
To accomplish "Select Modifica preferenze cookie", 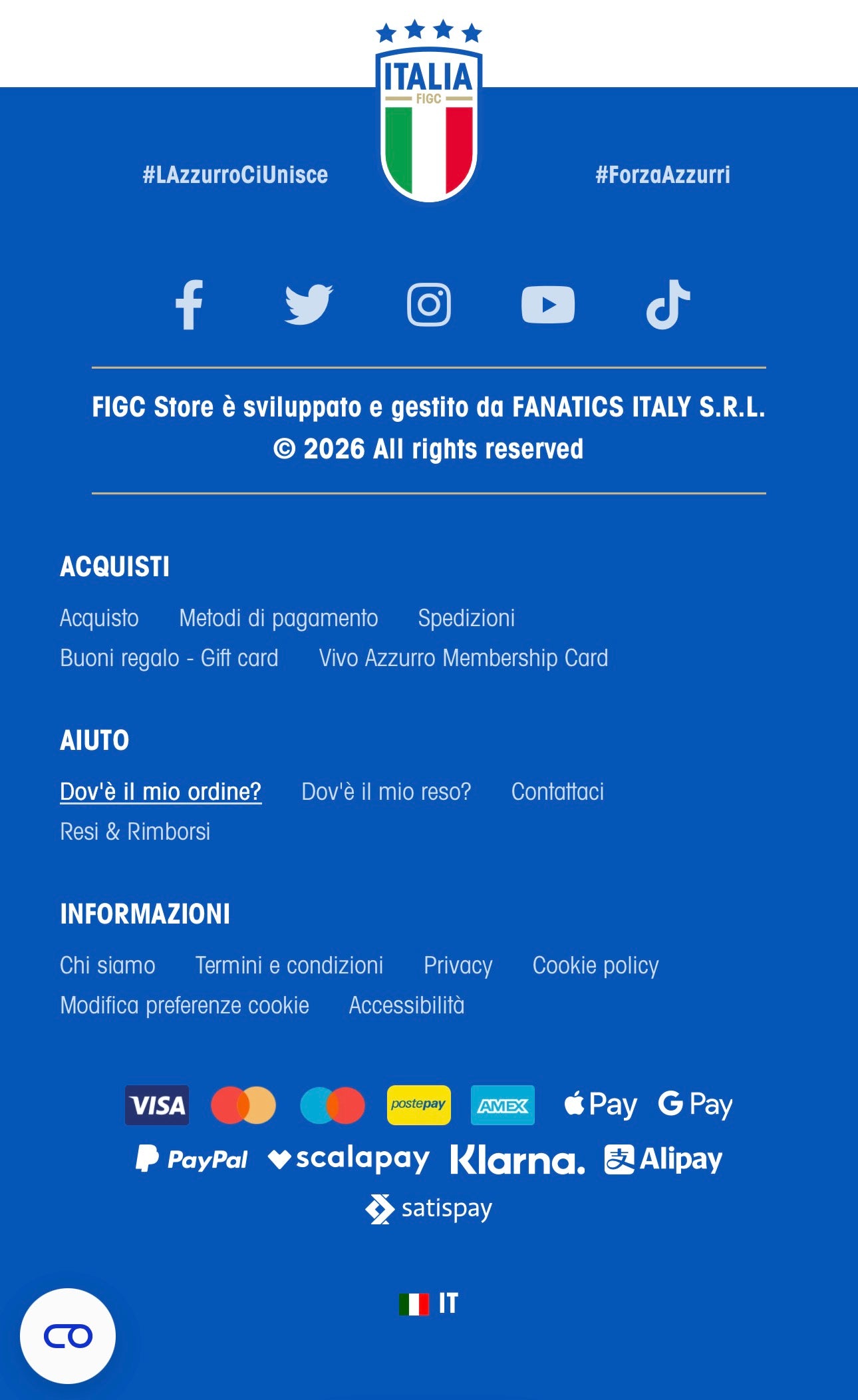I will (x=184, y=1005).
